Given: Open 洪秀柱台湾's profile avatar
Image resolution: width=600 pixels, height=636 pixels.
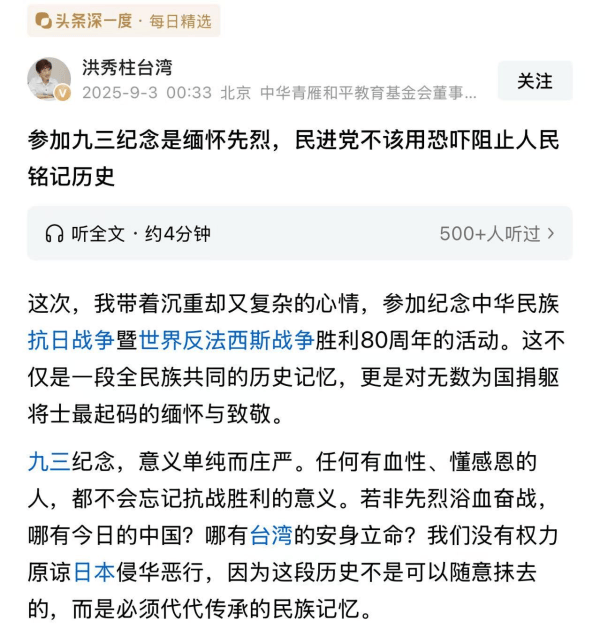Looking at the screenshot, I should 48,80.
